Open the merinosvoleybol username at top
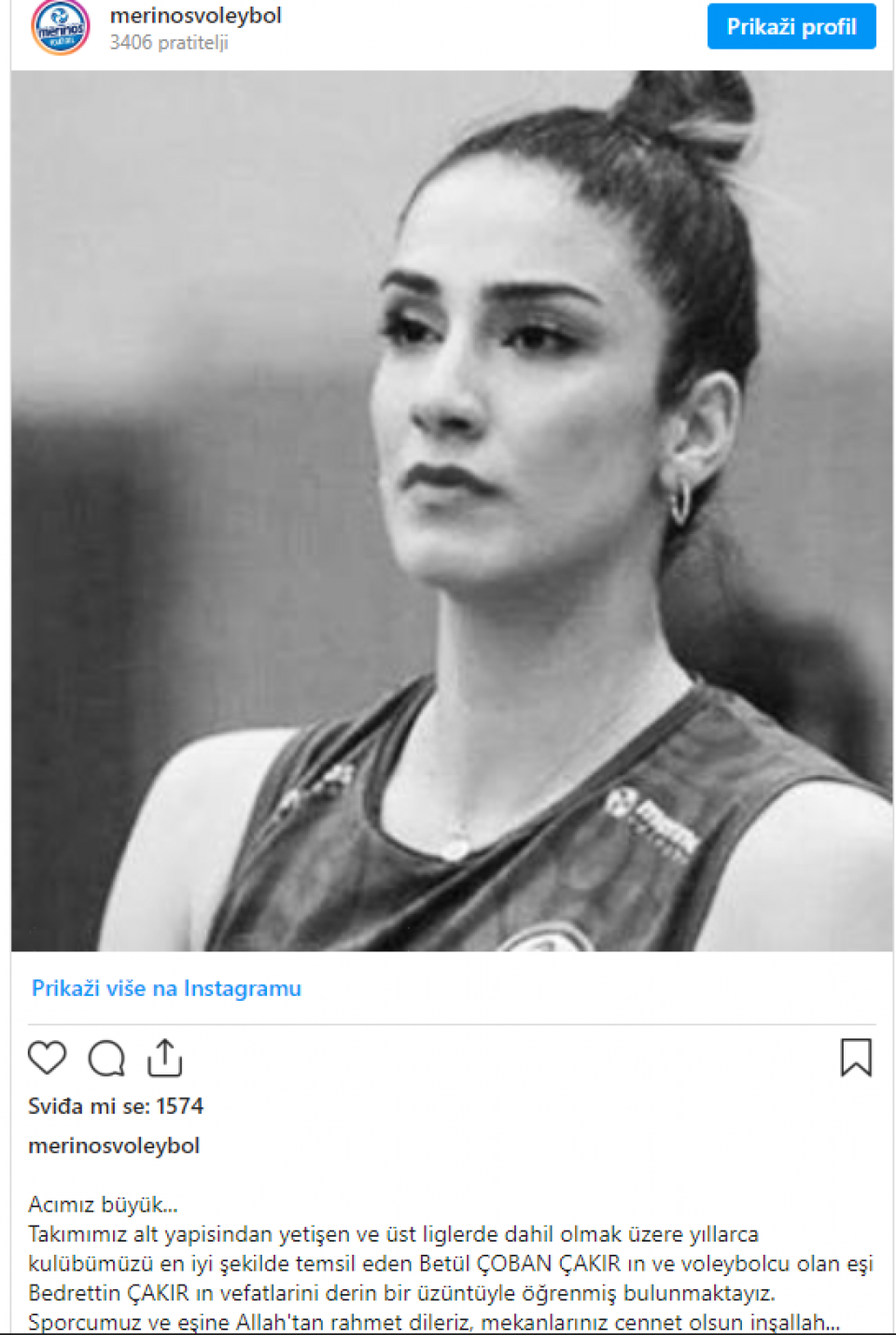The image size is (896, 1335). point(195,16)
